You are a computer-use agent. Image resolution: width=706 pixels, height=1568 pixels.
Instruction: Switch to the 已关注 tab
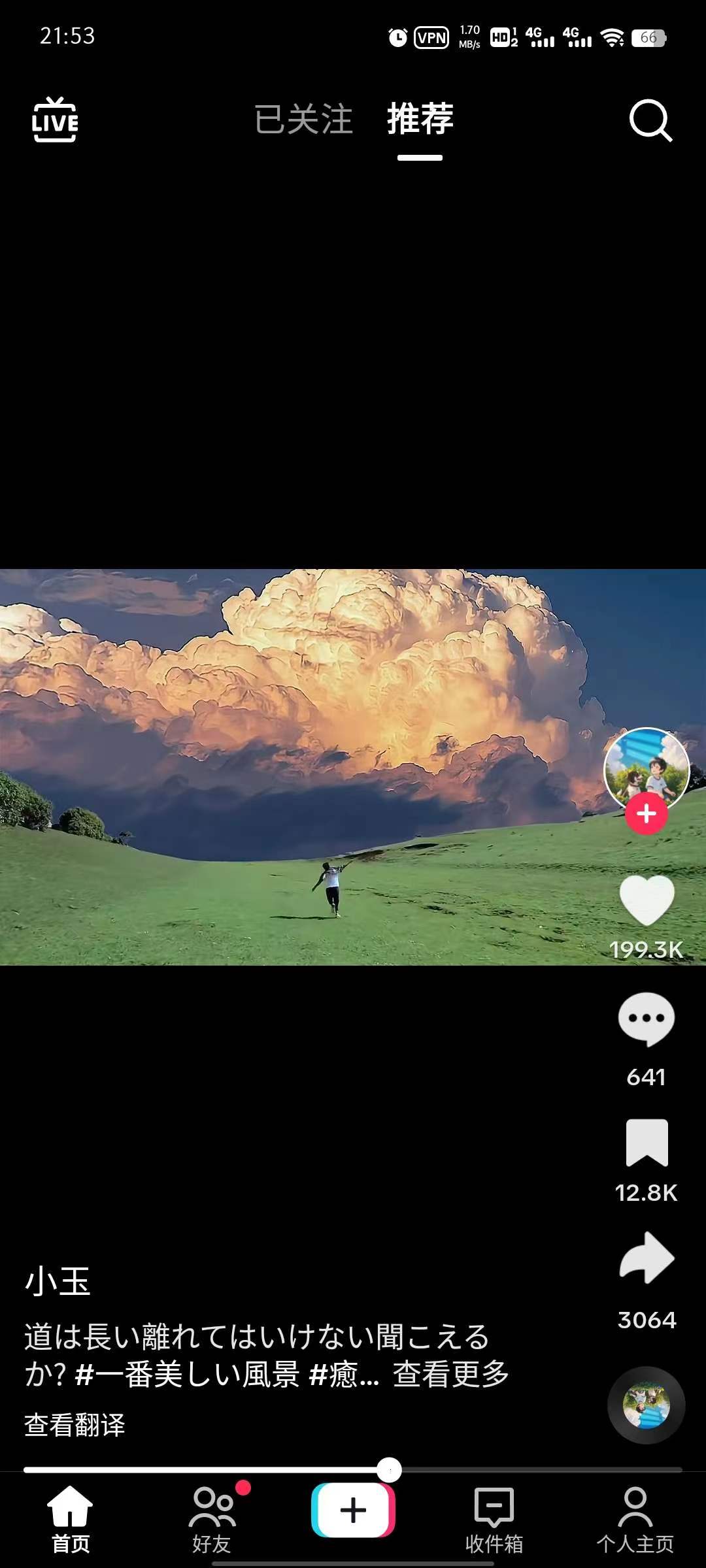pyautogui.click(x=303, y=120)
